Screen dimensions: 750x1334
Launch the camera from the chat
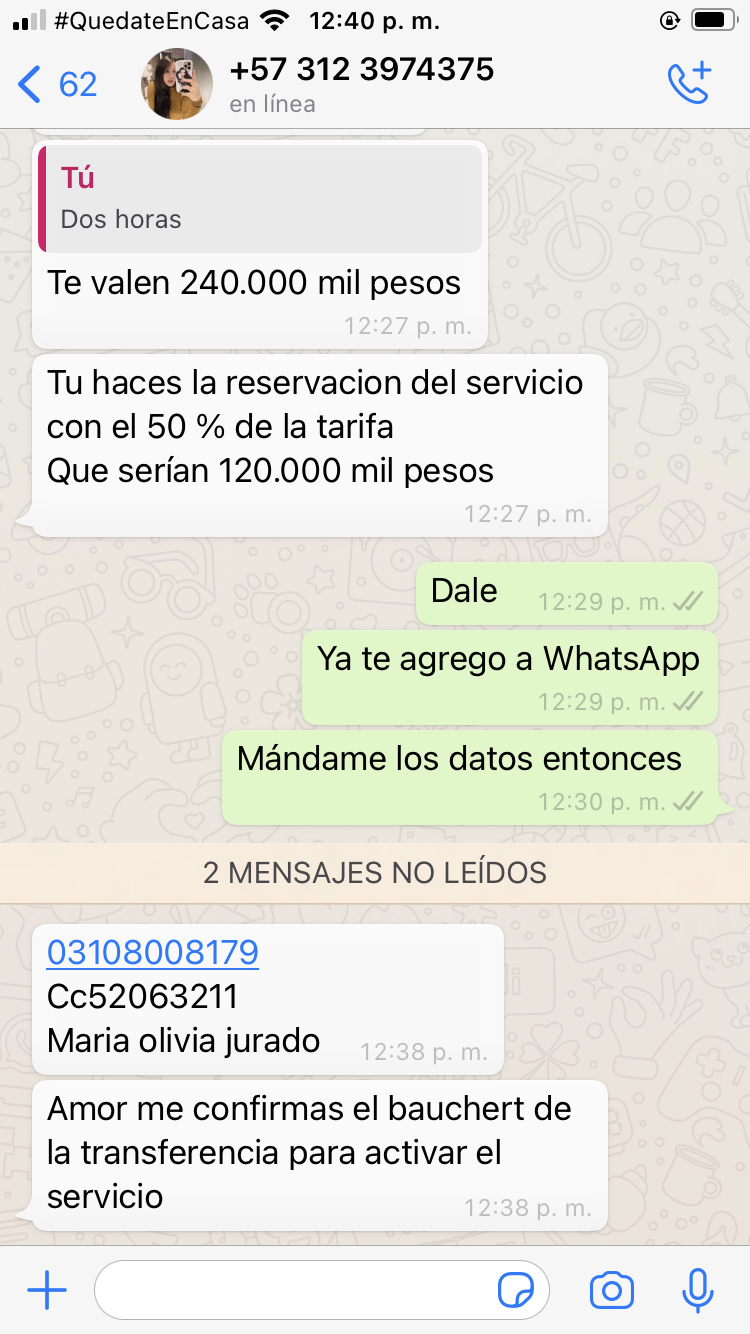click(x=612, y=1291)
